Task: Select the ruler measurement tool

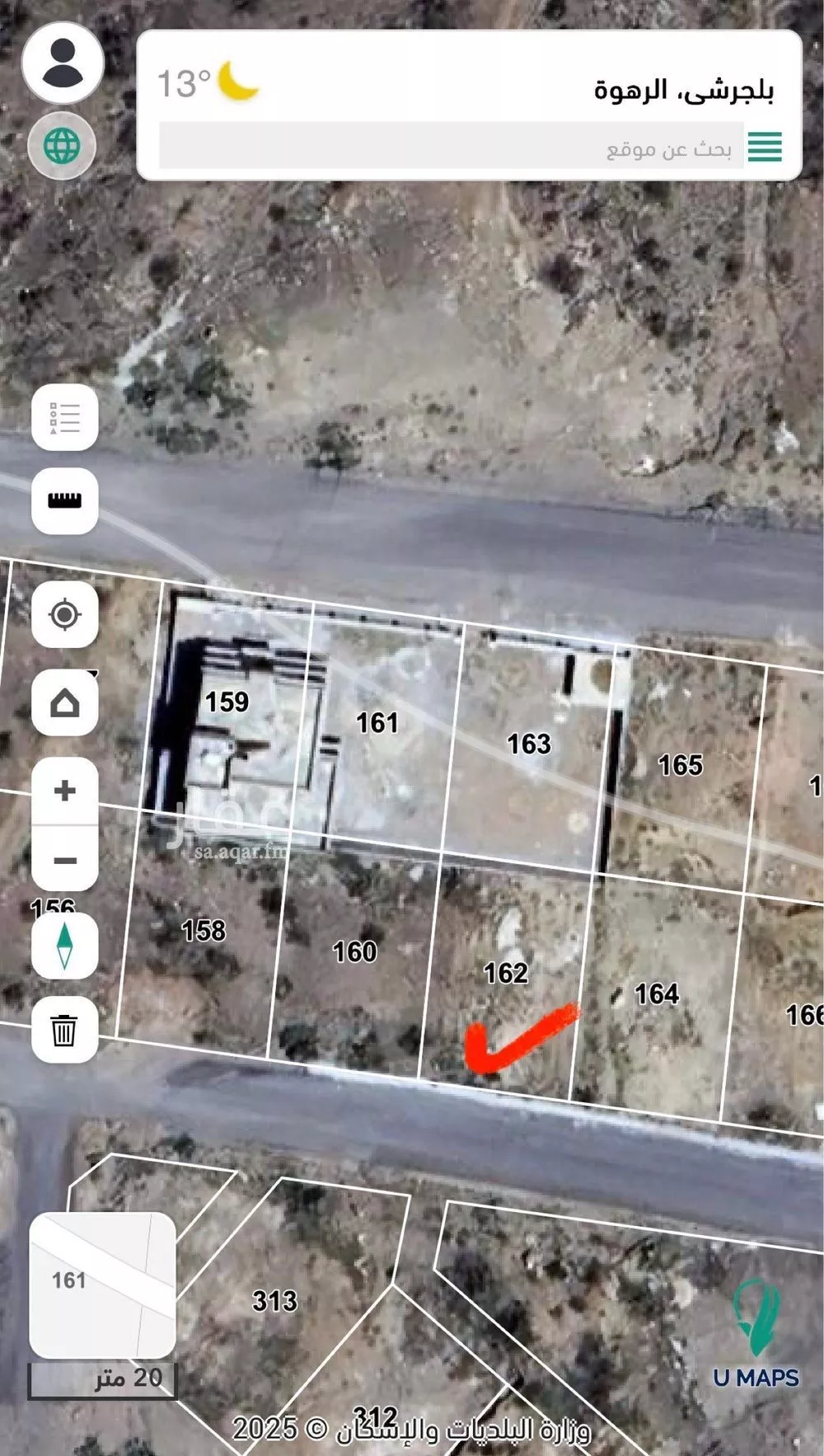Action: coord(64,500)
